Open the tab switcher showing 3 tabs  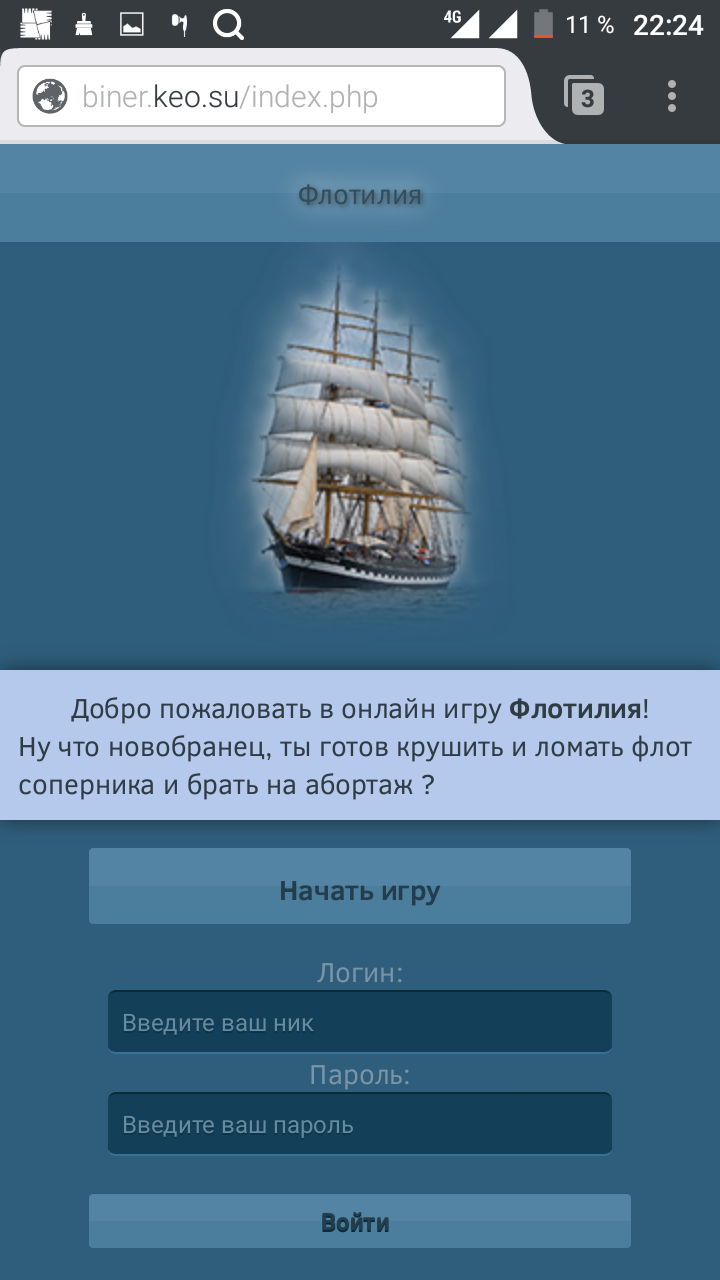585,96
